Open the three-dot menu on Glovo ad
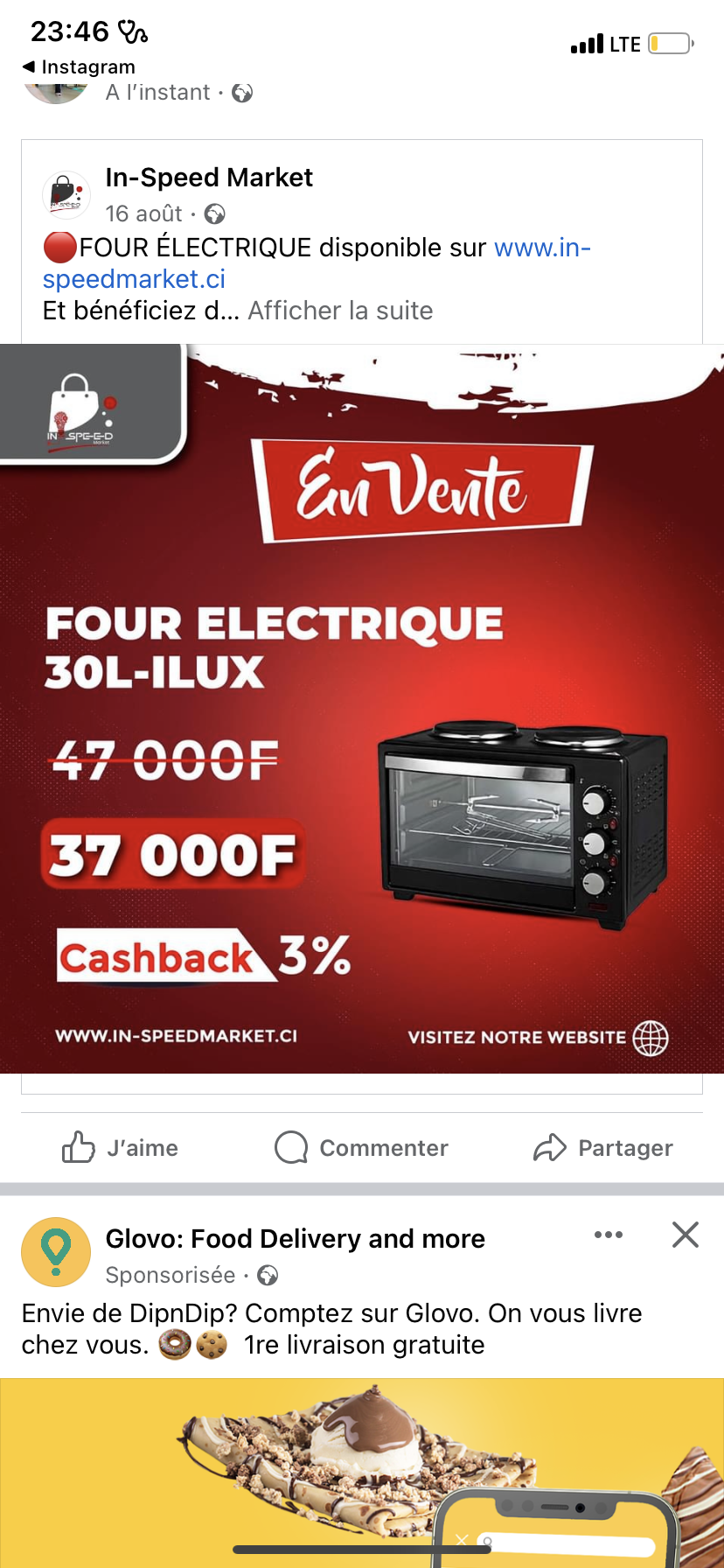This screenshot has width=724, height=1568. pos(609,1235)
